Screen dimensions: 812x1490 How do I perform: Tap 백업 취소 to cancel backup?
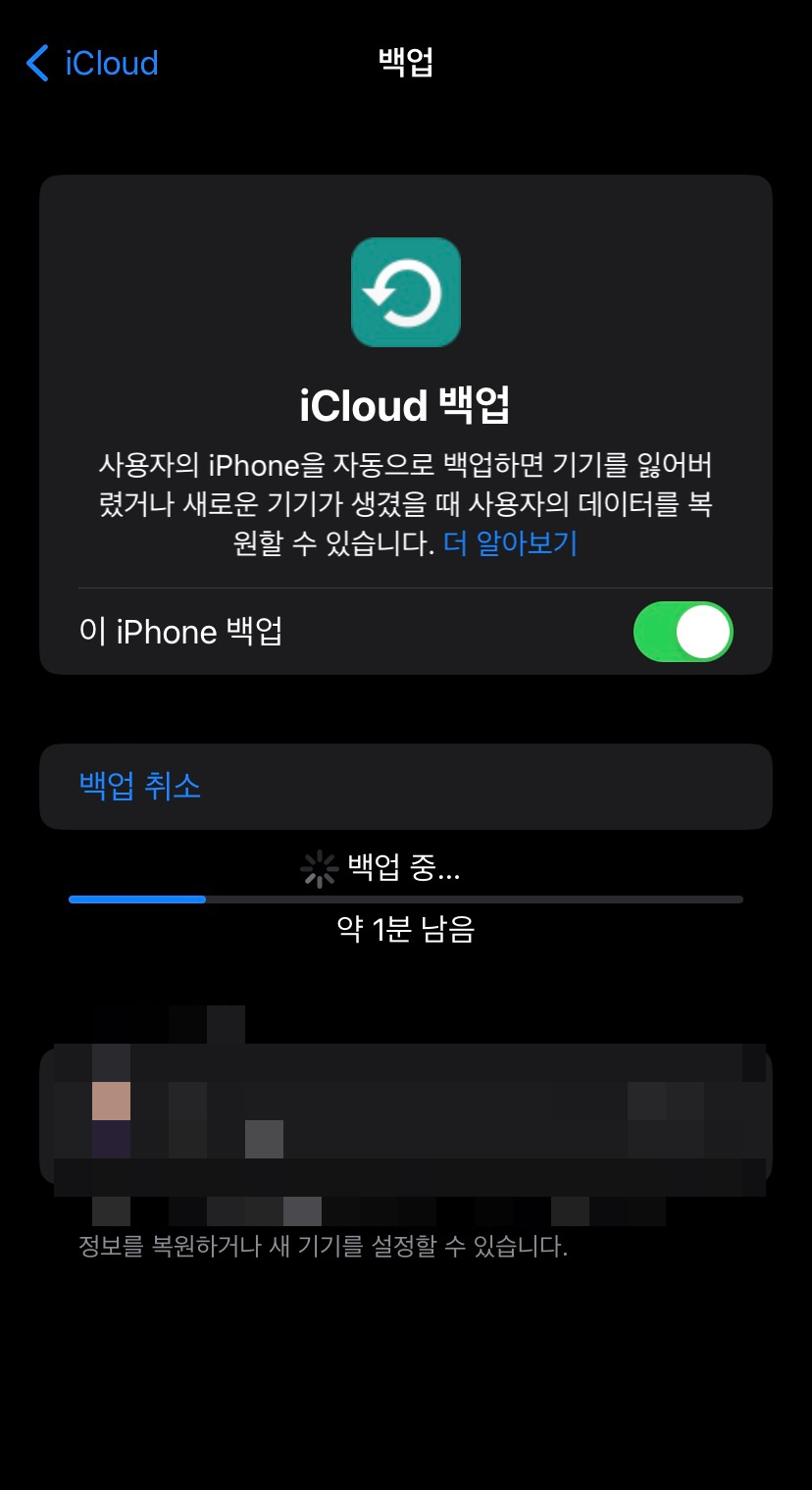coord(140,786)
